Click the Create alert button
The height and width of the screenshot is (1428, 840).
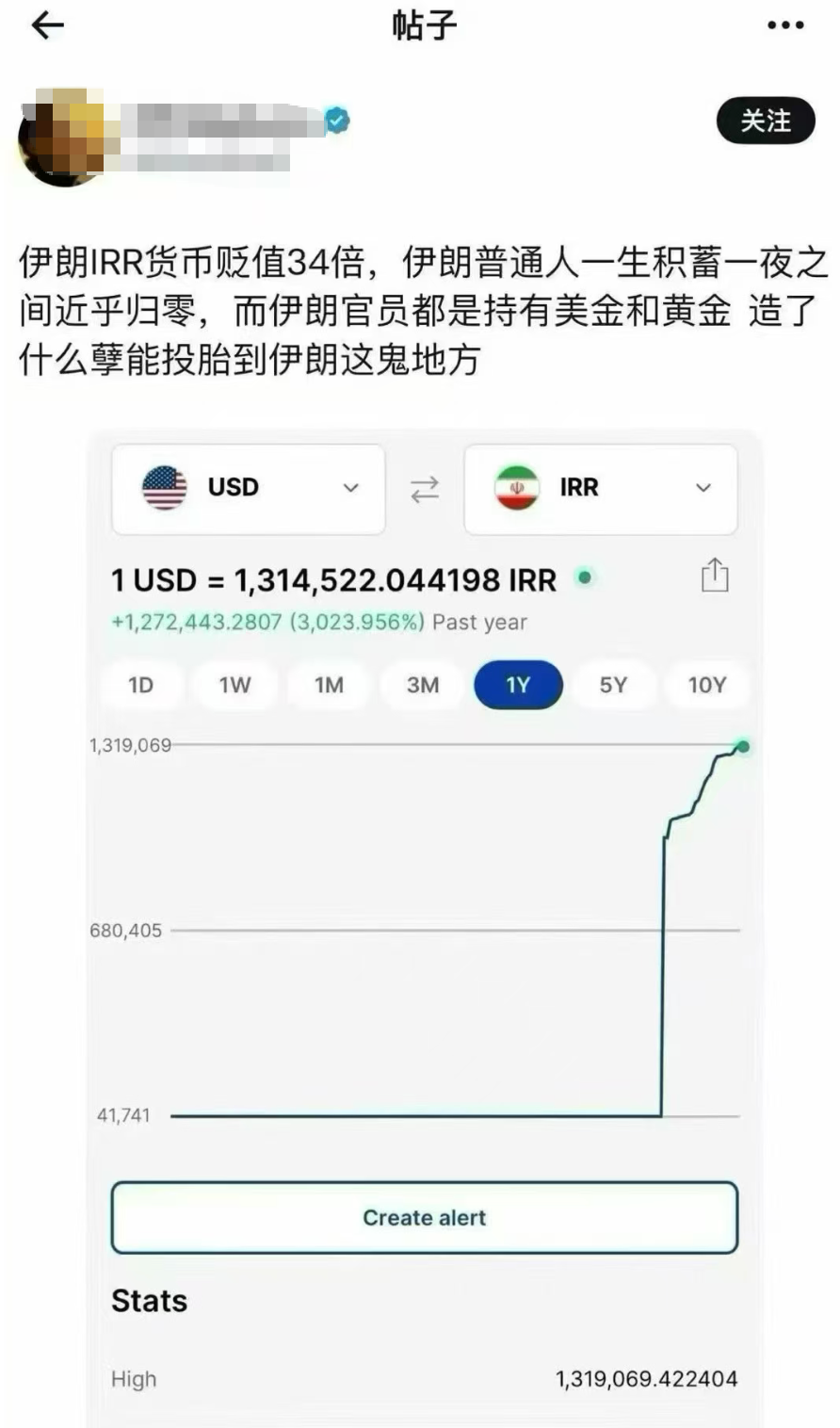(423, 1217)
